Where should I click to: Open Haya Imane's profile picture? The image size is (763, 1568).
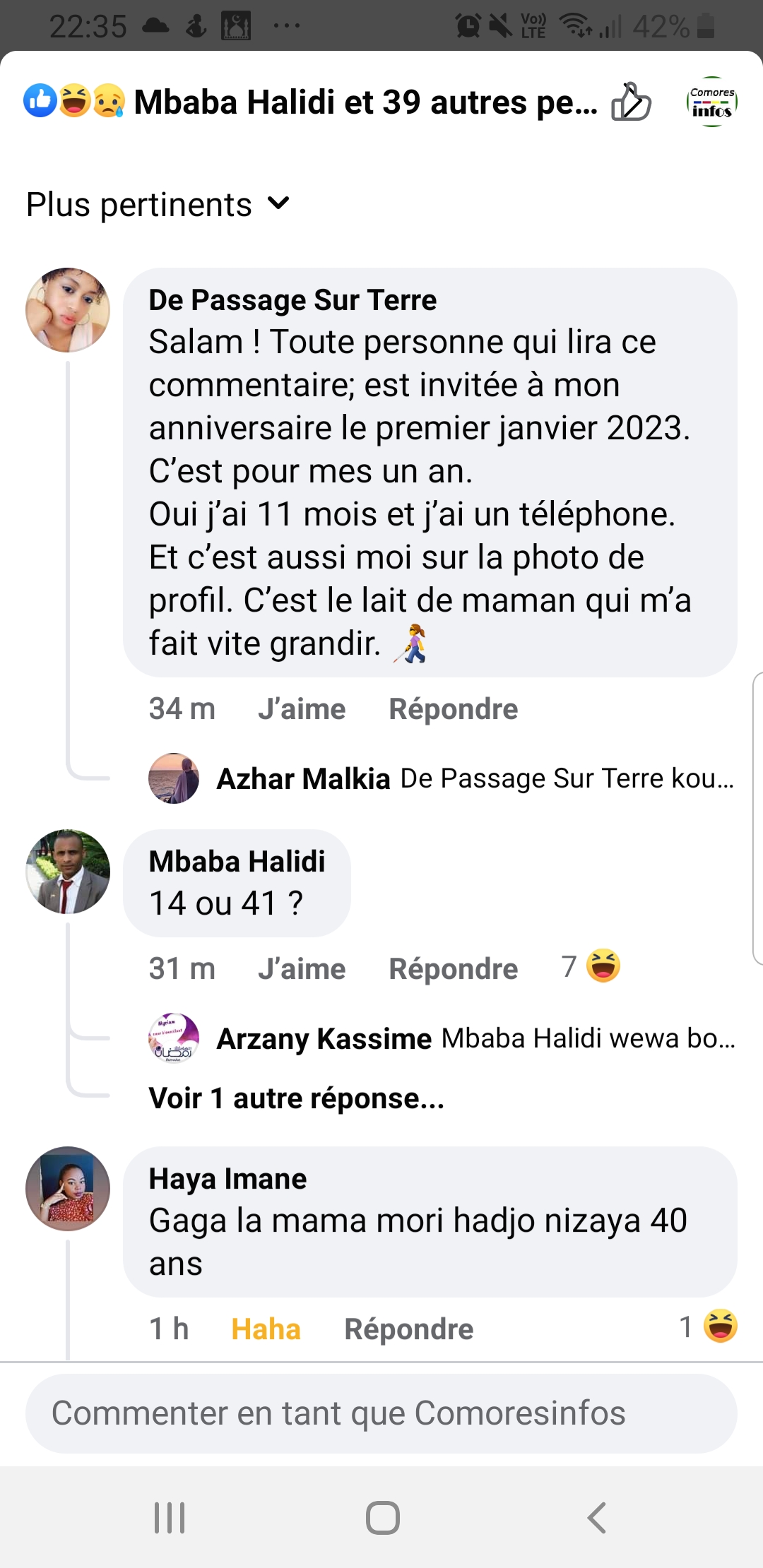68,1189
